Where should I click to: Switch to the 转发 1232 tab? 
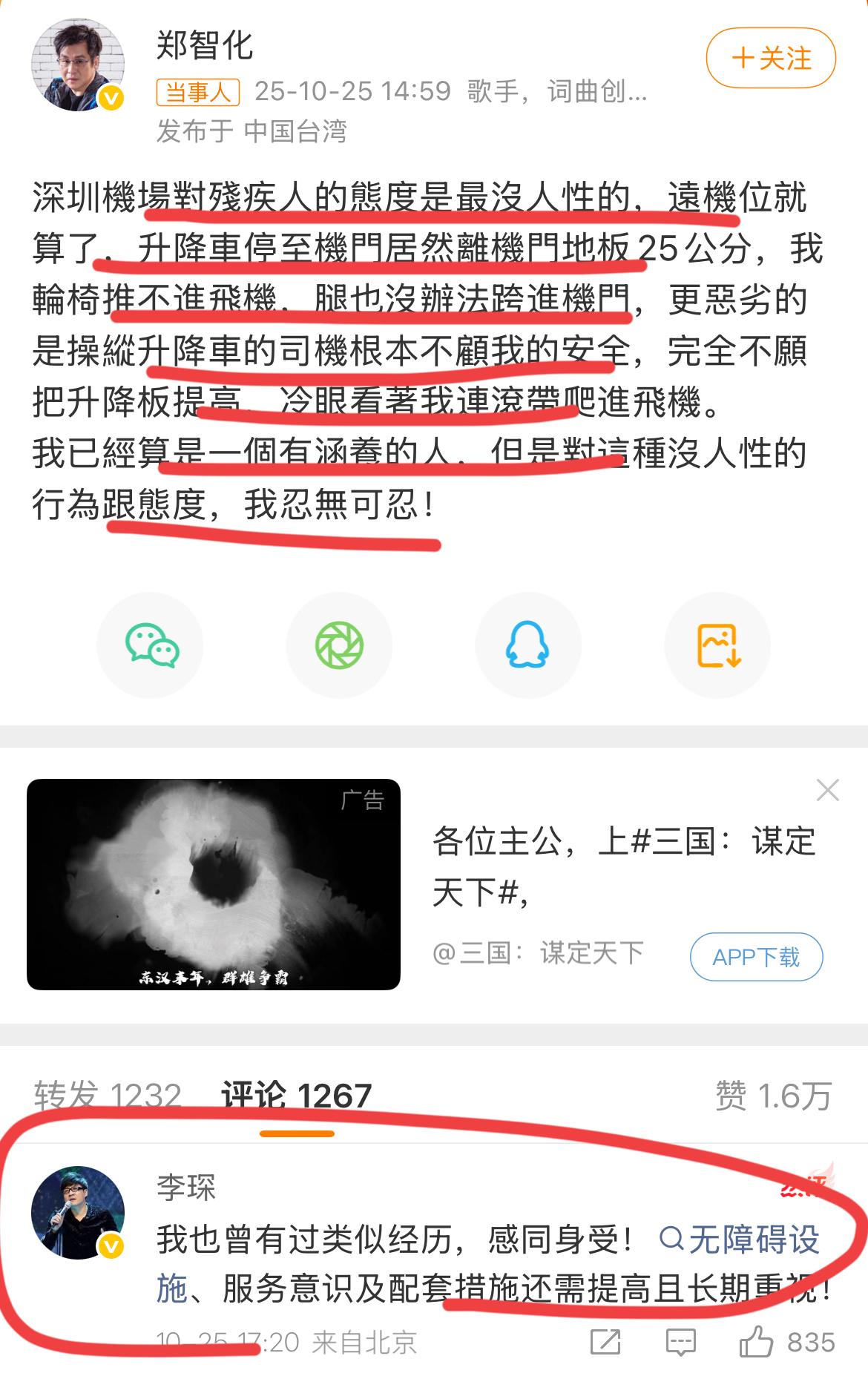click(x=108, y=1095)
